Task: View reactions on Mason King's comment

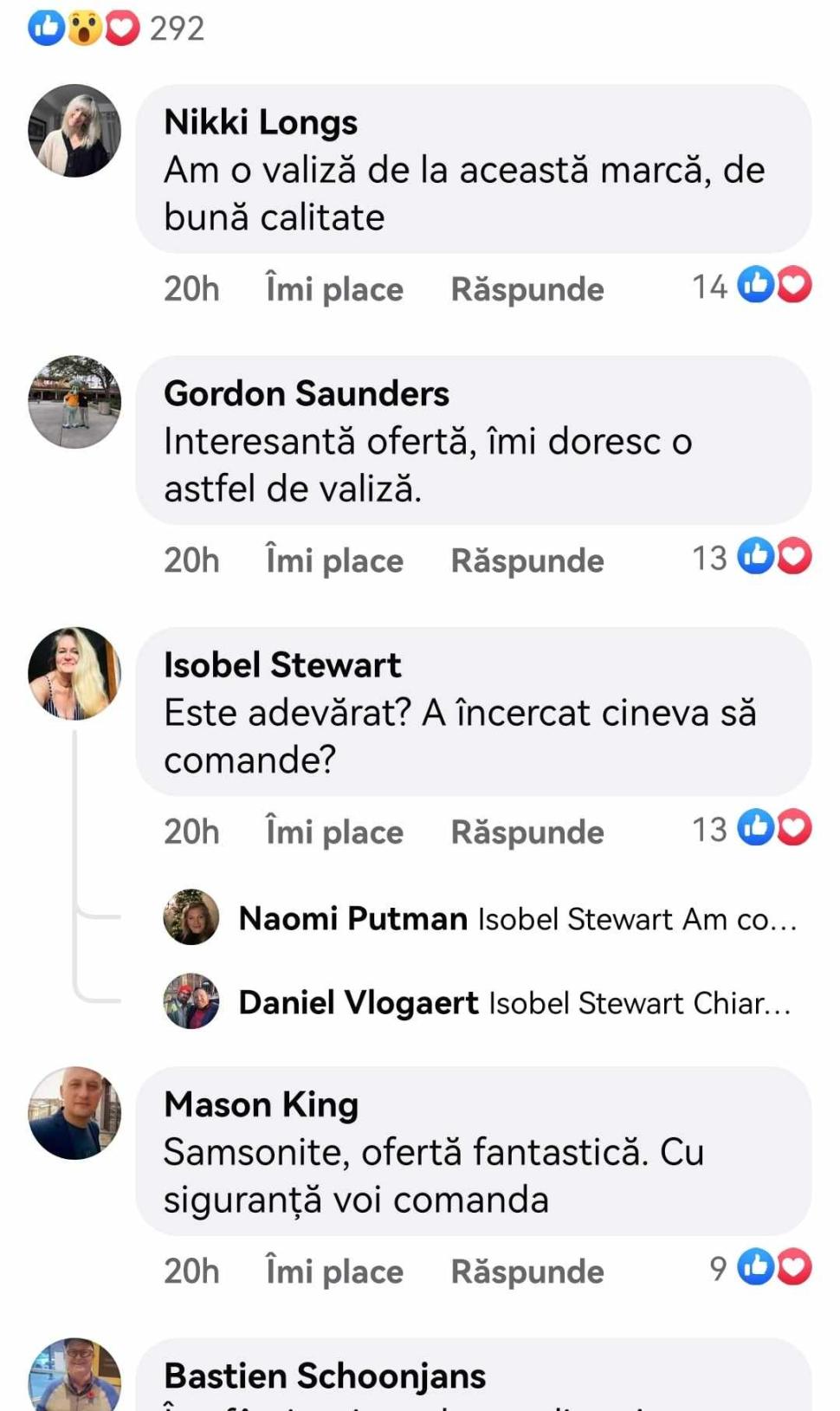Action: coord(760,1268)
